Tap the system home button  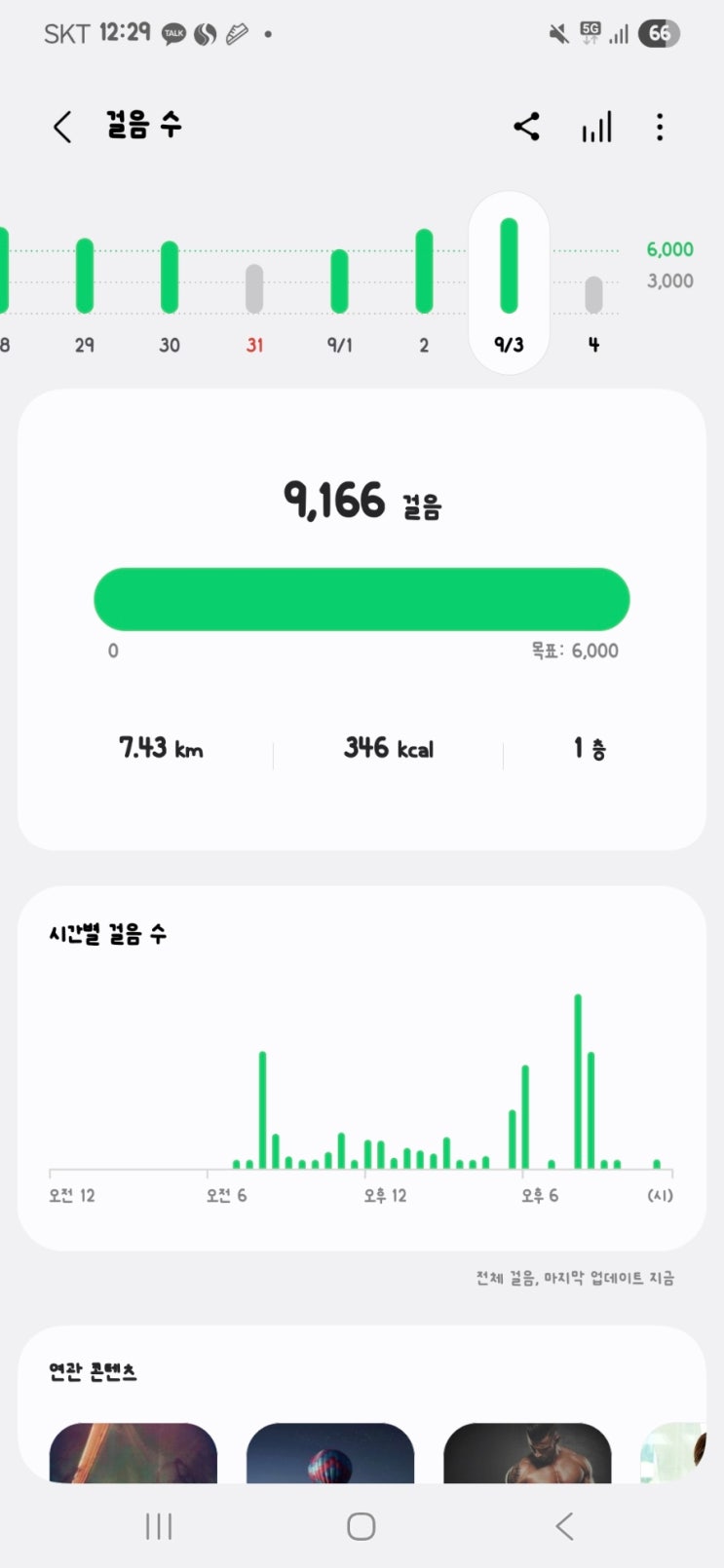click(362, 1526)
